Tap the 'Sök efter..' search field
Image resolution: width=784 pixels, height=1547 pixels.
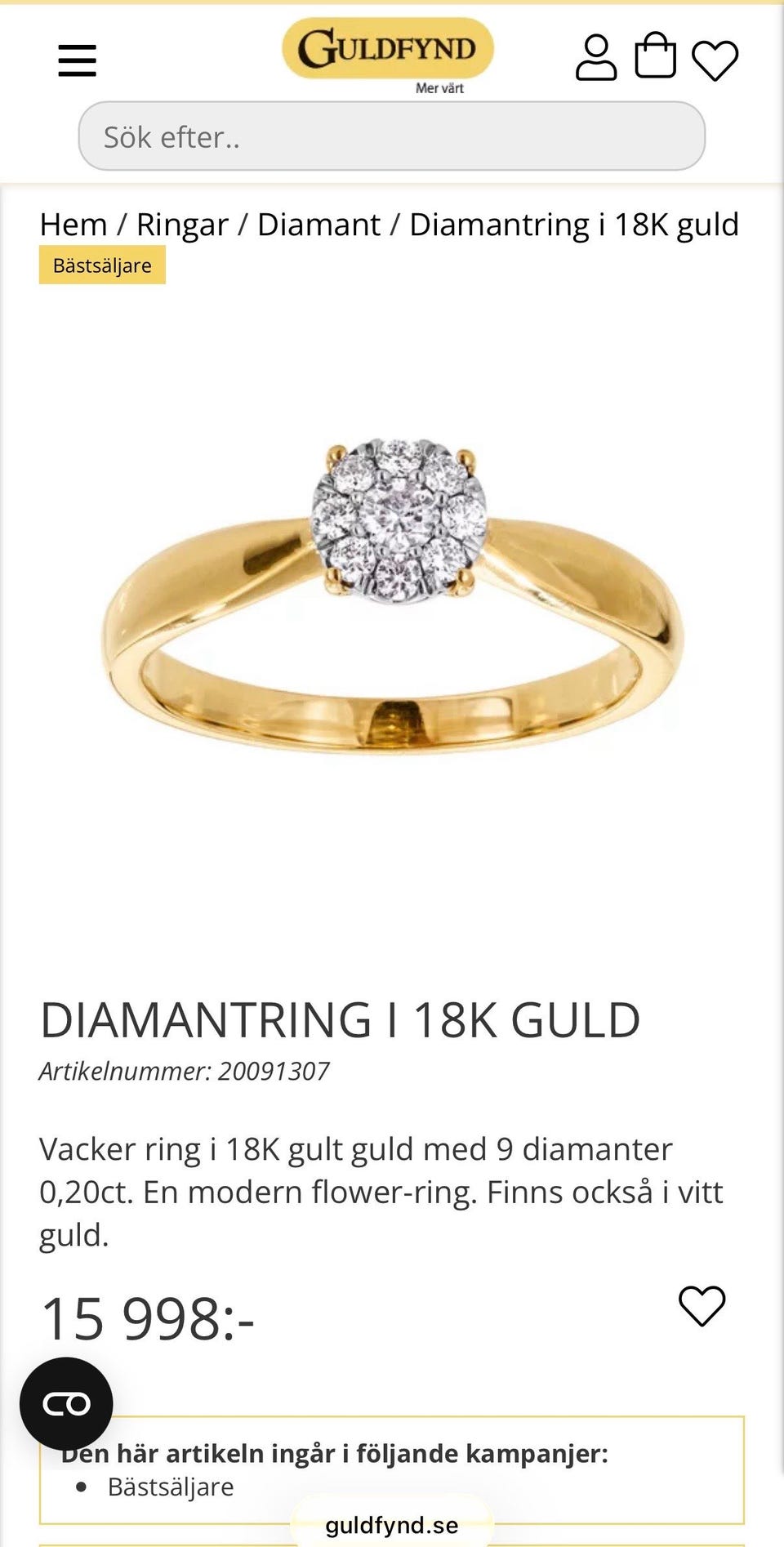[391, 136]
